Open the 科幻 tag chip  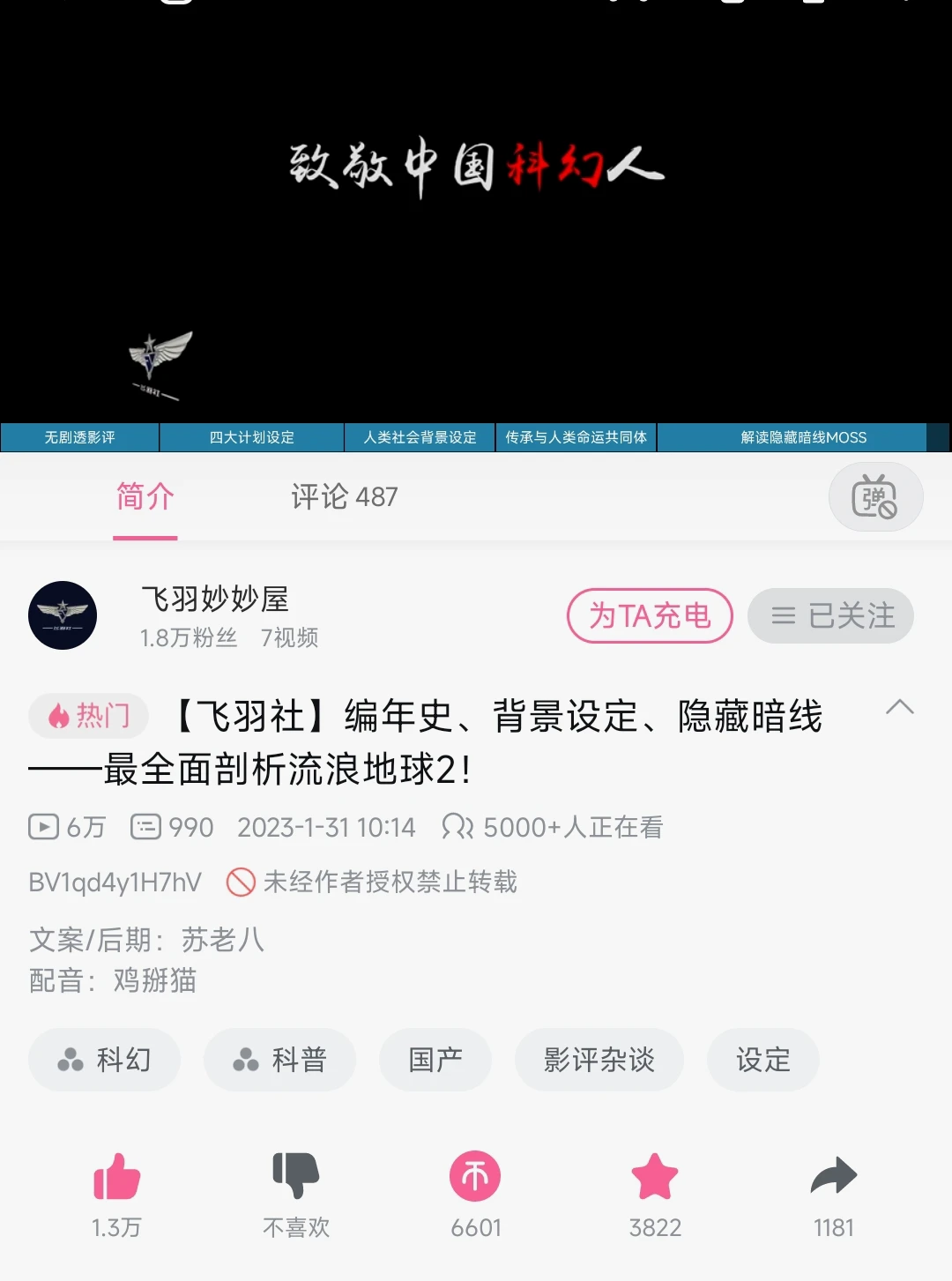tap(105, 1059)
